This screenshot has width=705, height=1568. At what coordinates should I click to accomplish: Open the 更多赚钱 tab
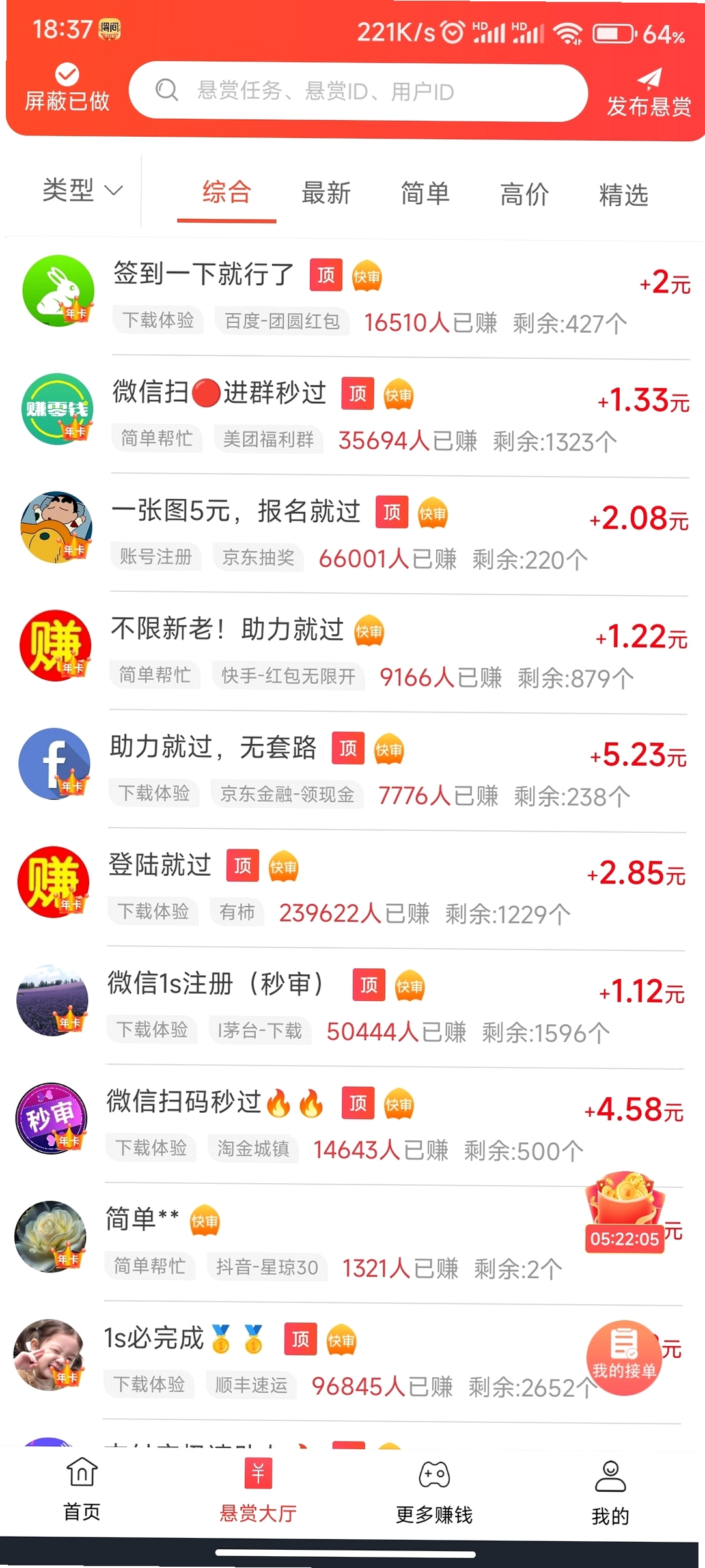(434, 1491)
